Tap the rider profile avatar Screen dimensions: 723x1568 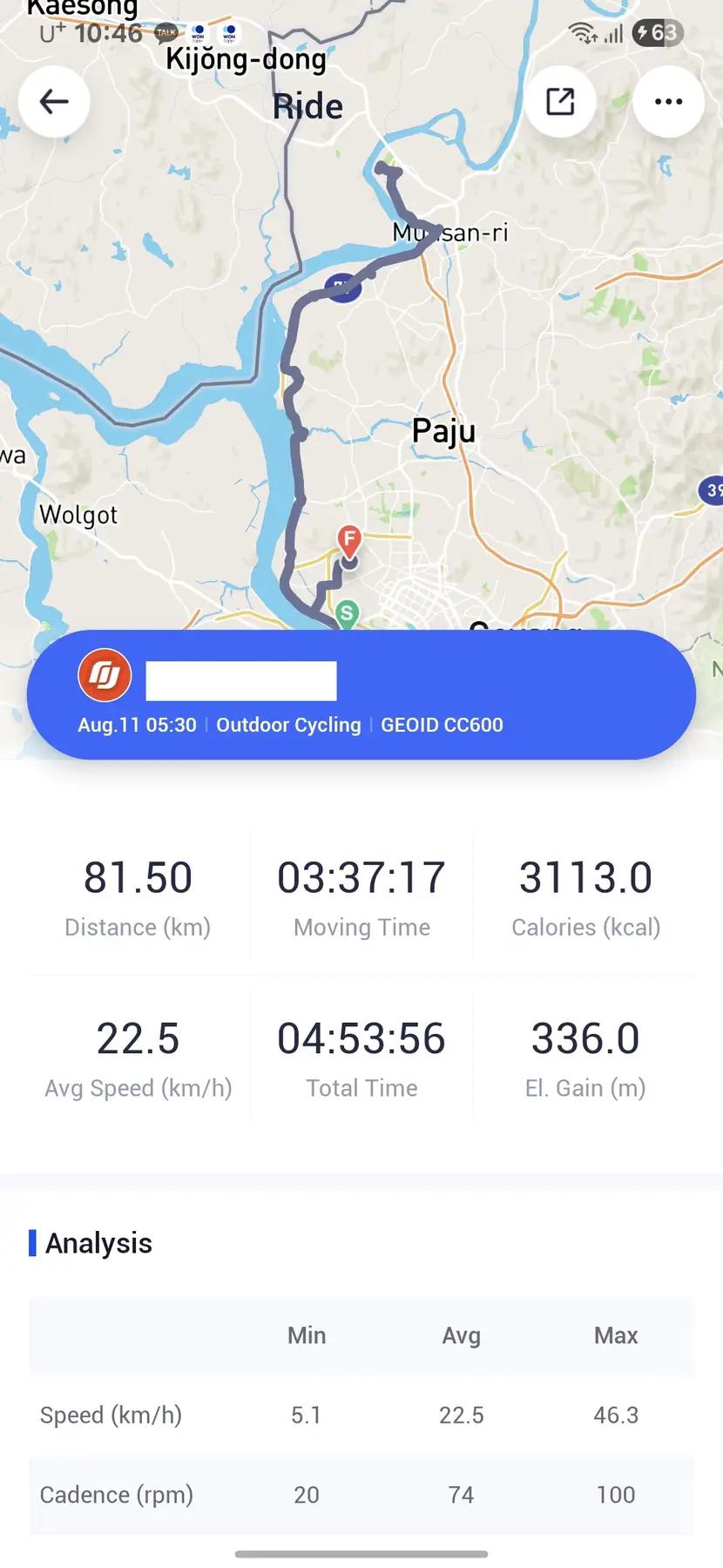[x=105, y=675]
